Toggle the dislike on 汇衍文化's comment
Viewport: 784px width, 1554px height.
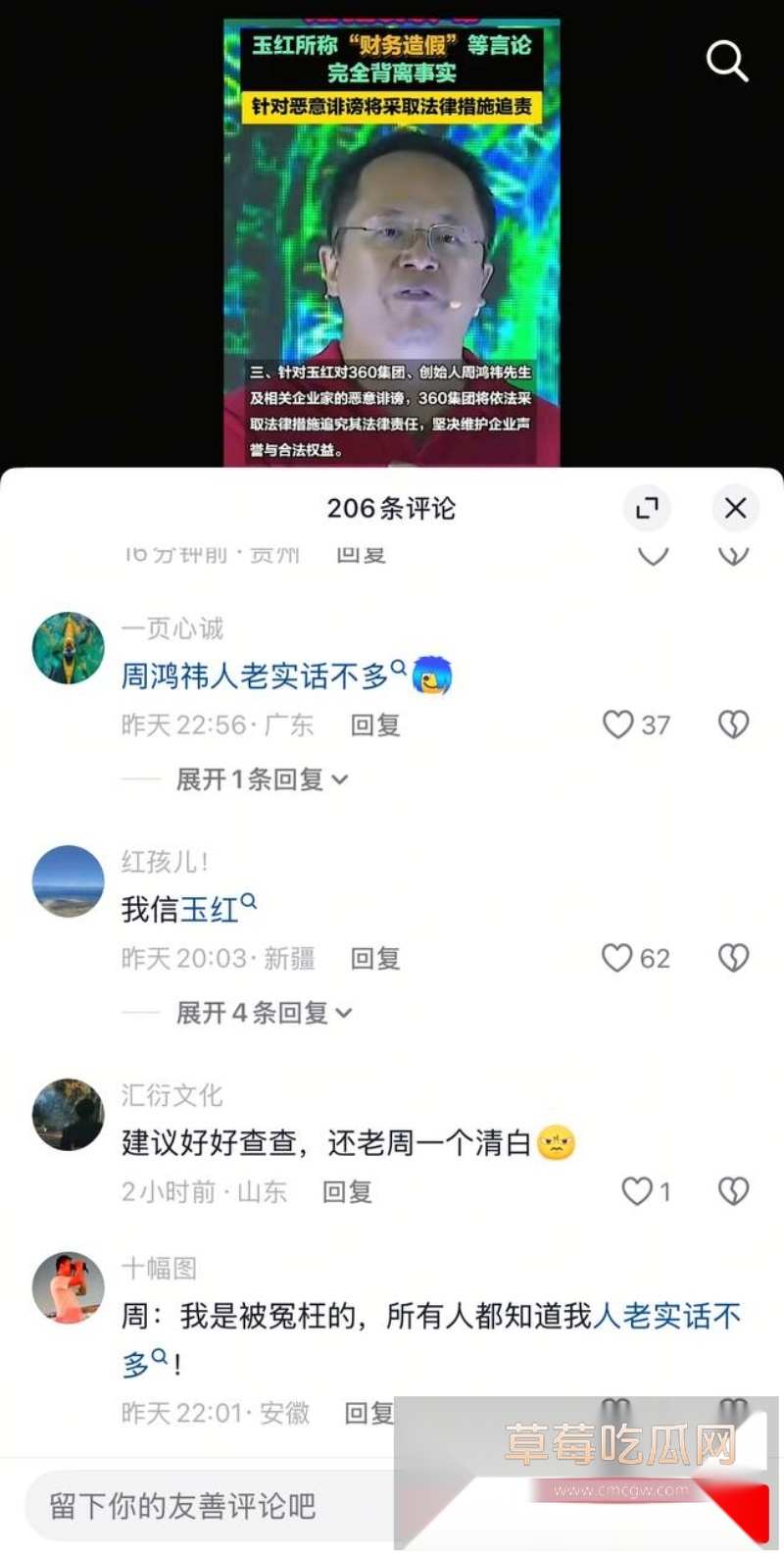pos(732,1190)
